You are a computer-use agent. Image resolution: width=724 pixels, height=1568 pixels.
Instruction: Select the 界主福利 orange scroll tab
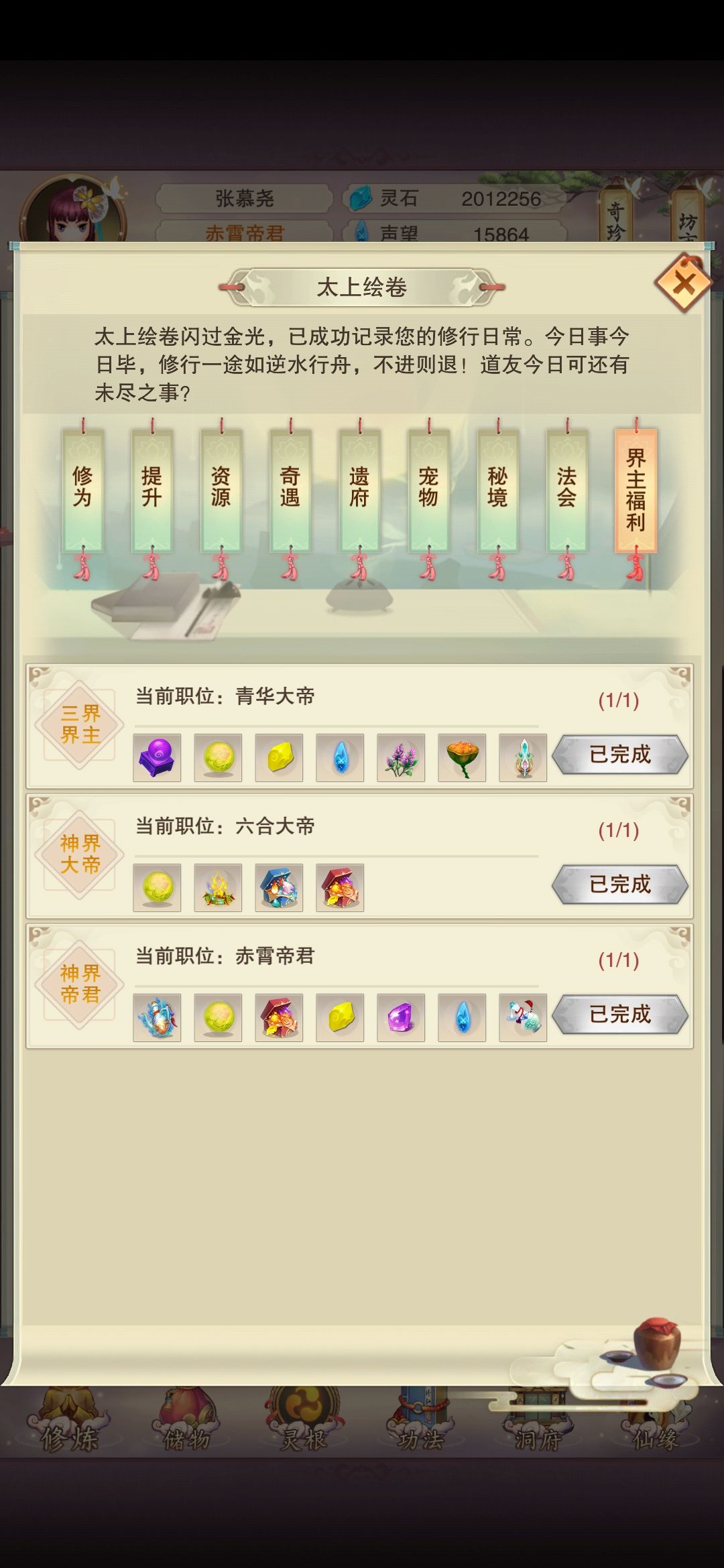[636, 489]
